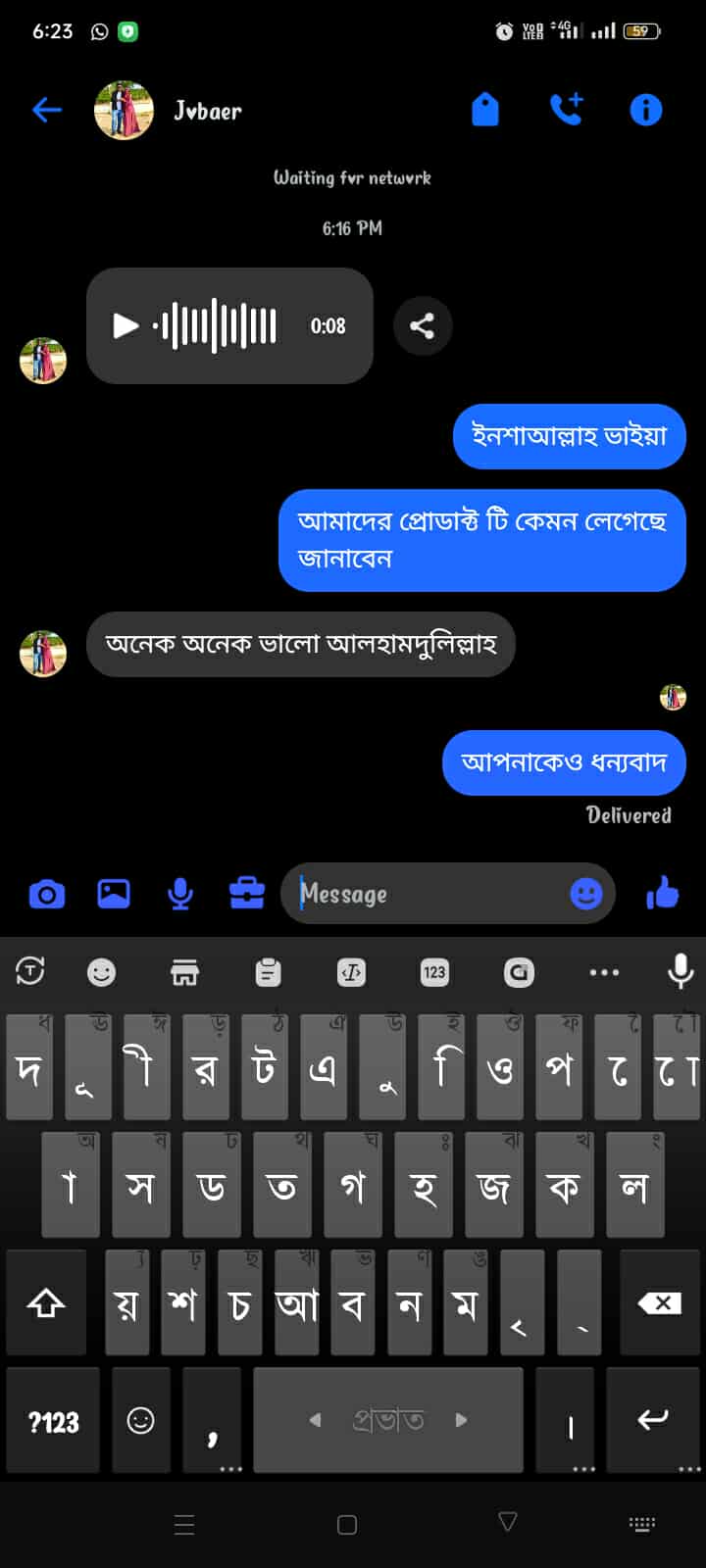This screenshot has height=1568, width=706.
Task: Share the voice message
Action: (x=423, y=325)
